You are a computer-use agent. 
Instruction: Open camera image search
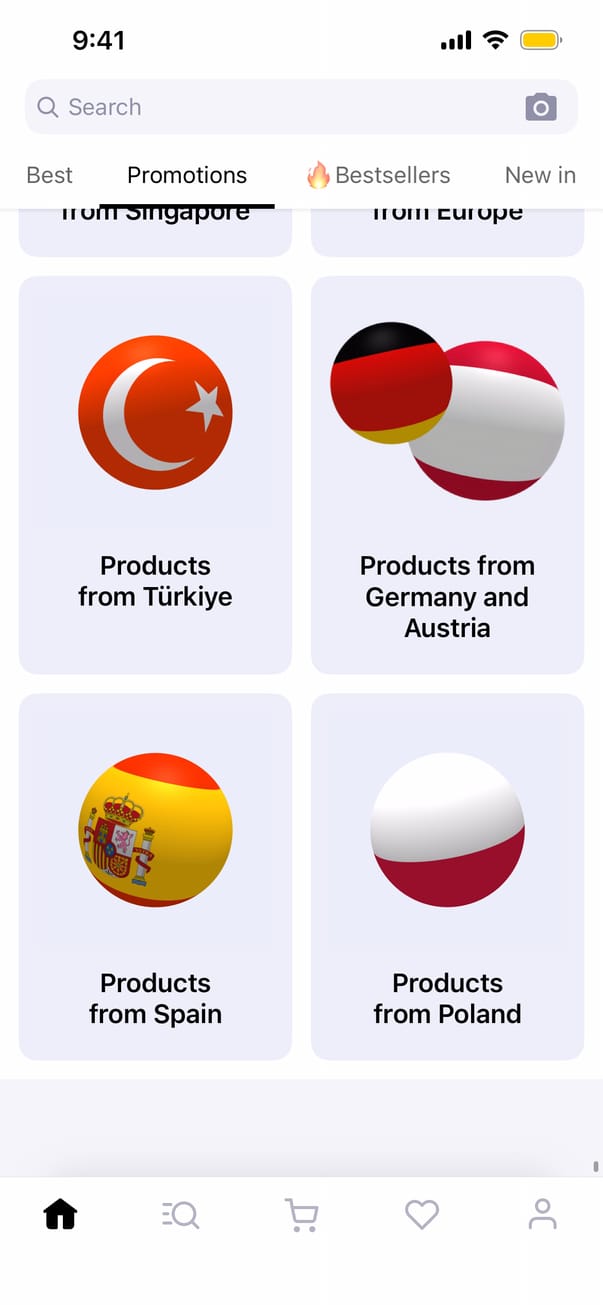click(540, 107)
